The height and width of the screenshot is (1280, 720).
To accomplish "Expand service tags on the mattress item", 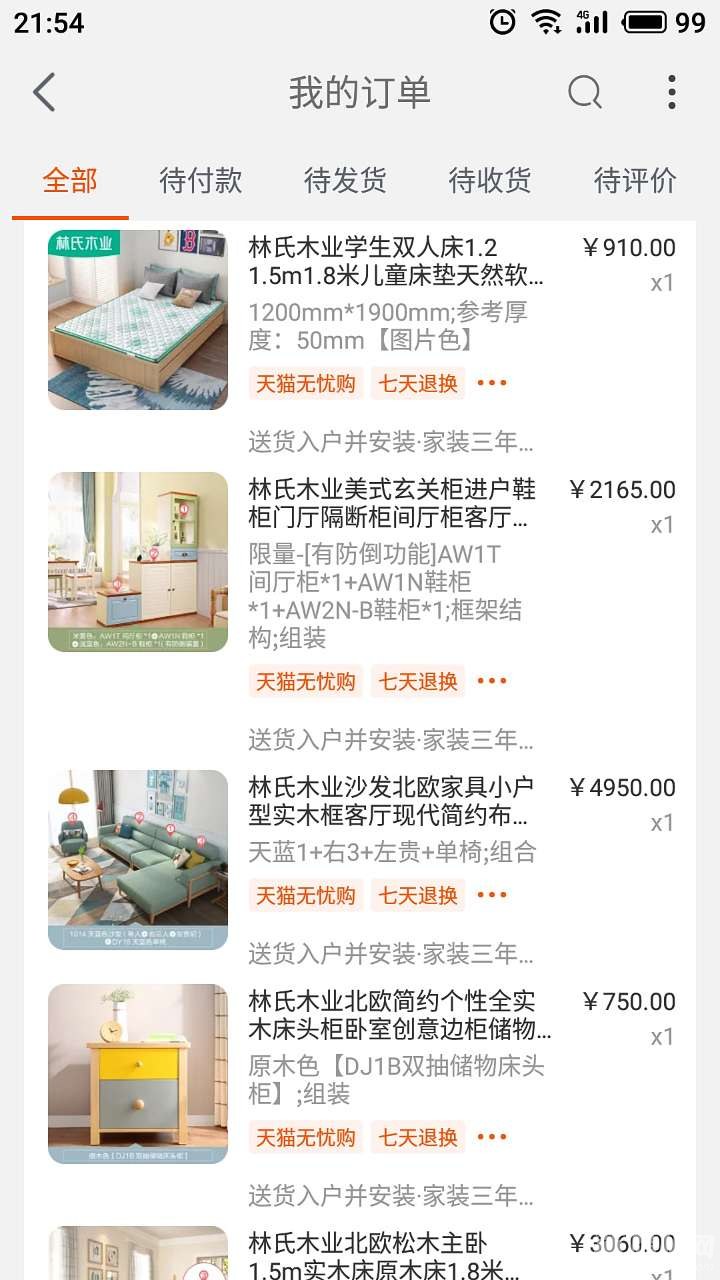I will (x=492, y=383).
